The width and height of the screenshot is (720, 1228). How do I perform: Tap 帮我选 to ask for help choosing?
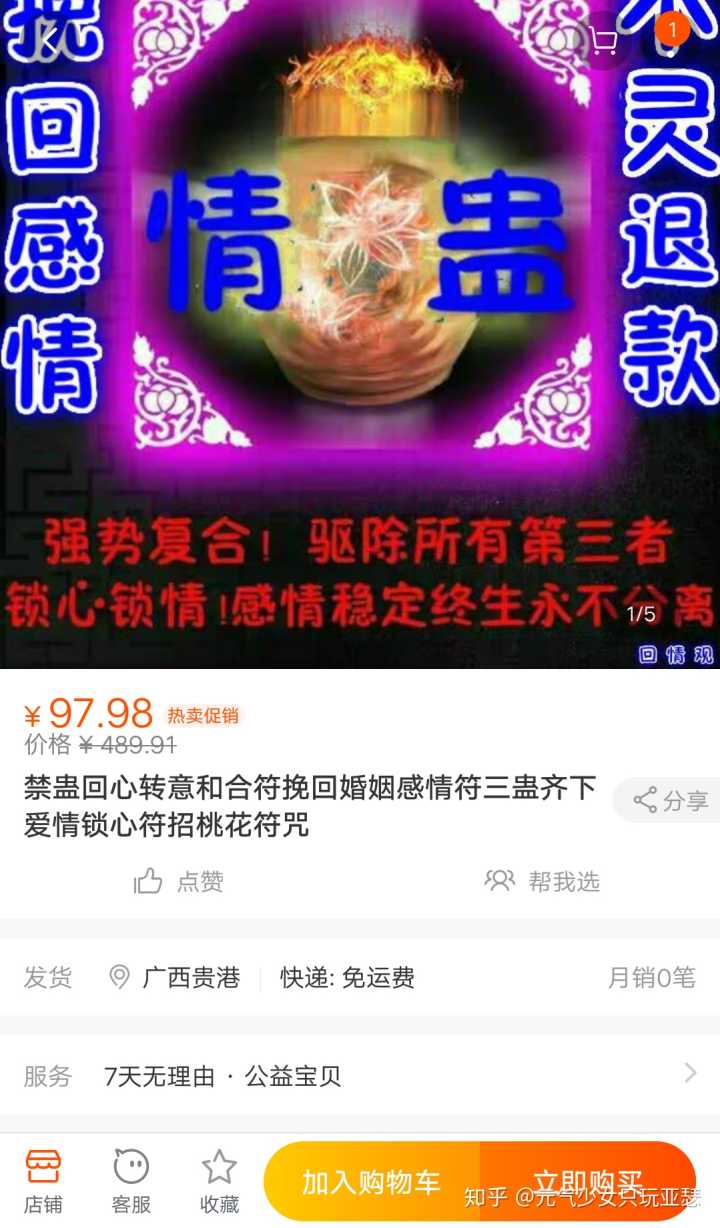click(x=543, y=881)
